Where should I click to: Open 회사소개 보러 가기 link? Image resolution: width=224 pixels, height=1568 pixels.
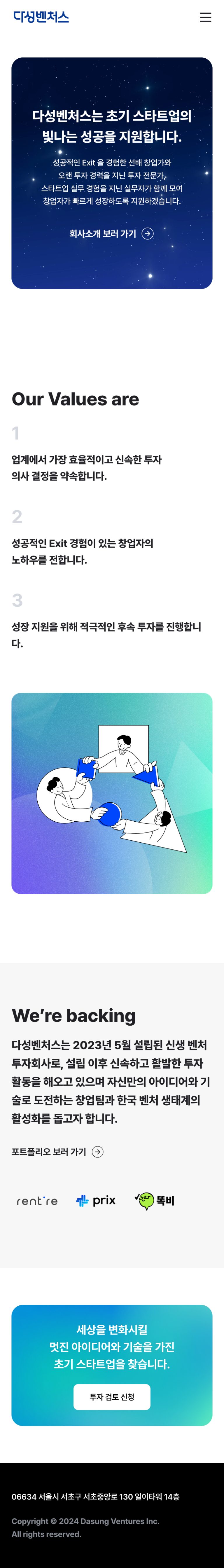[111, 234]
